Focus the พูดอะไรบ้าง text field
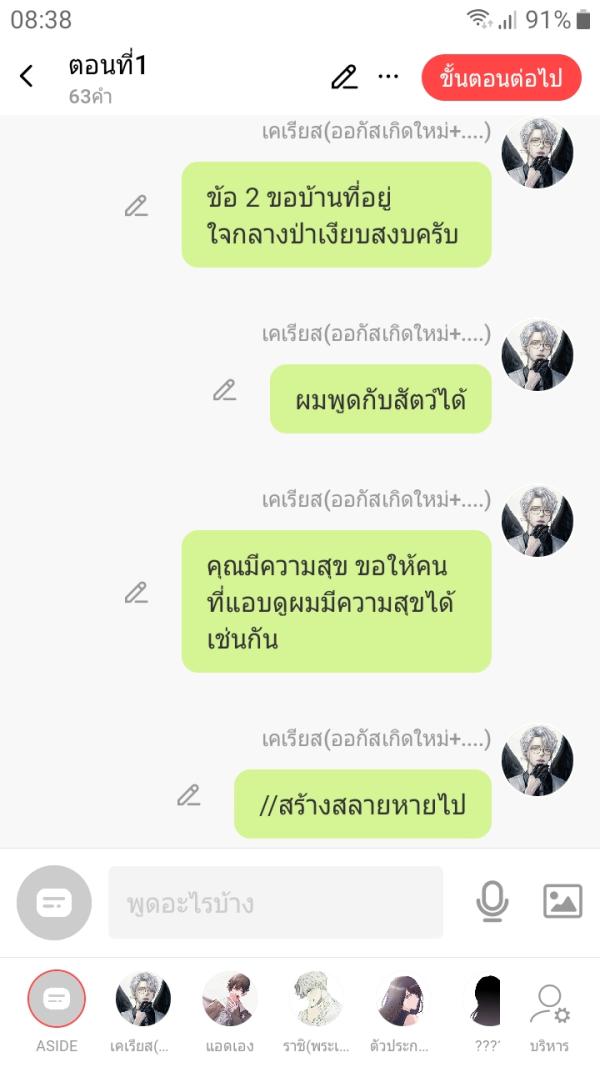 click(275, 903)
